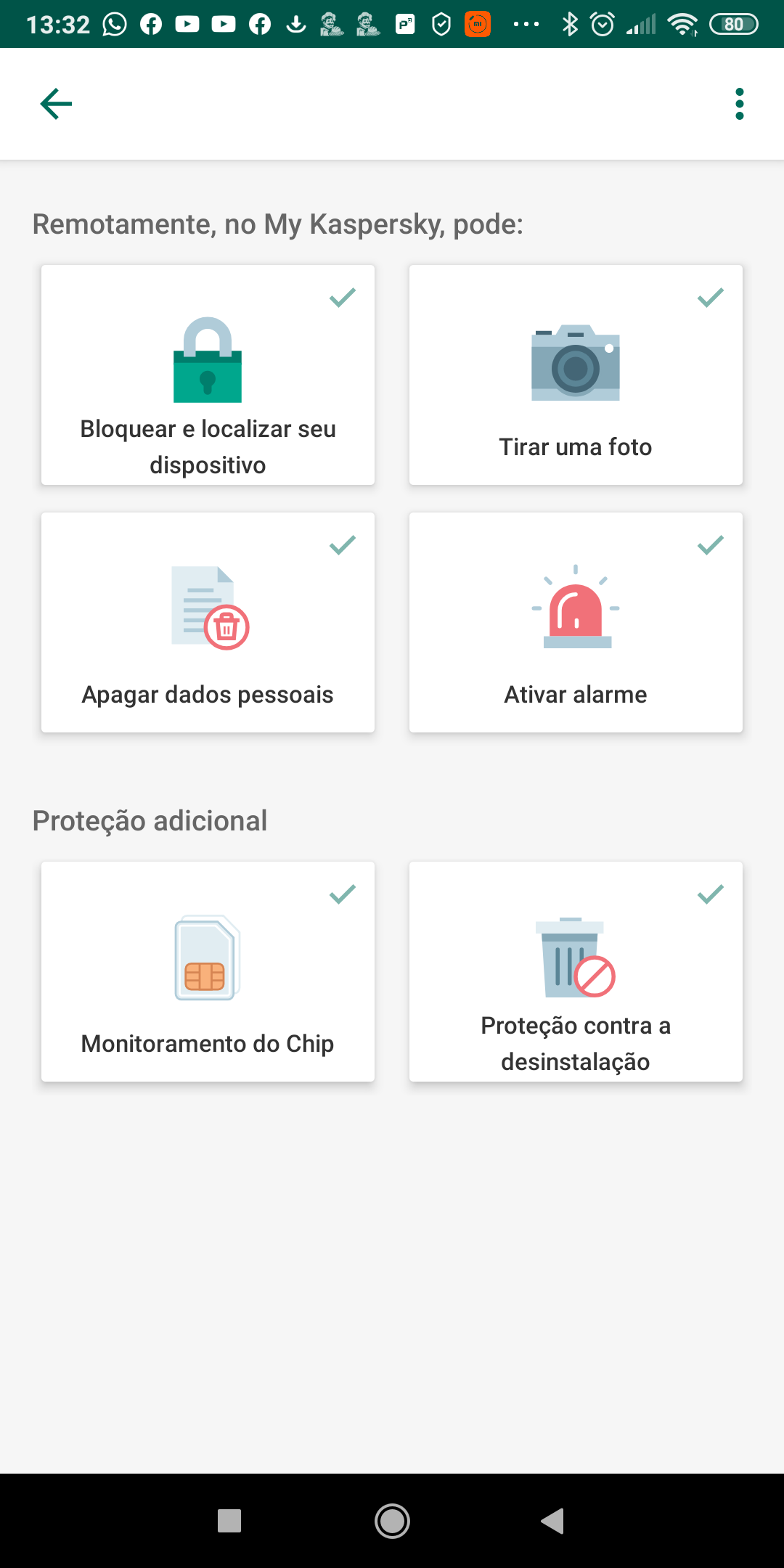Tap the Ativar alarme card
Image resolution: width=784 pixels, height=1568 pixels.
click(576, 622)
